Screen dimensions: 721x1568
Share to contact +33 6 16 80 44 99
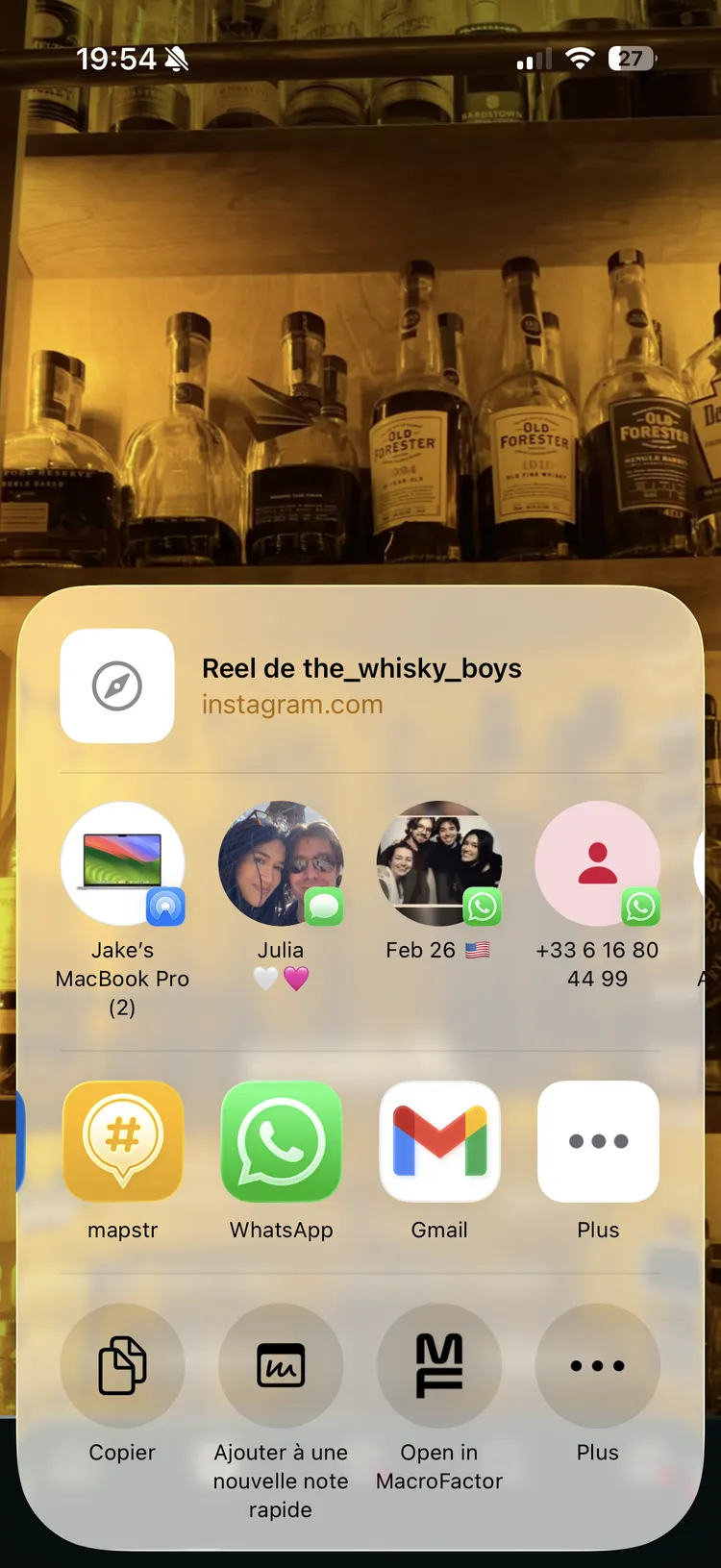pyautogui.click(x=597, y=863)
